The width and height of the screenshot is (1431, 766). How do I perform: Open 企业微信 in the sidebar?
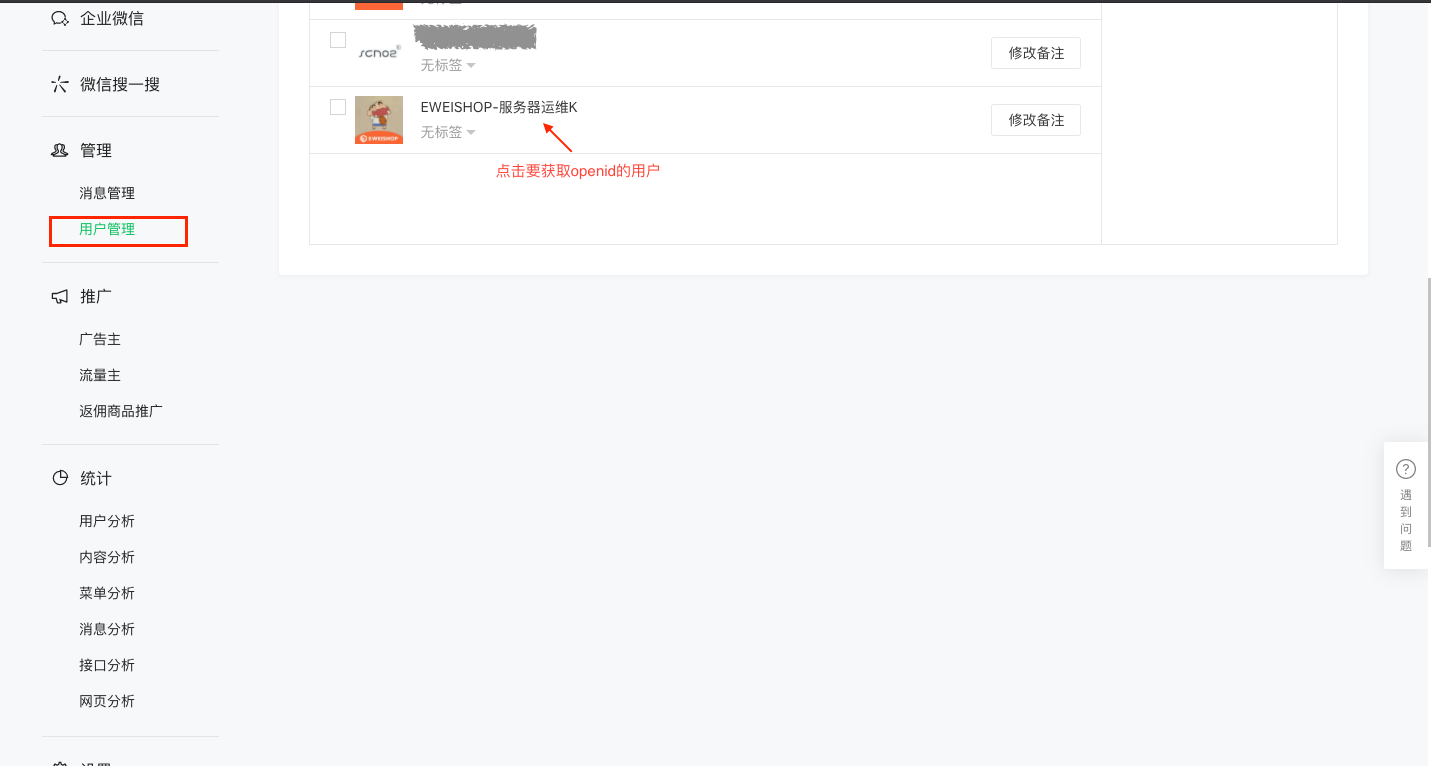pos(111,19)
